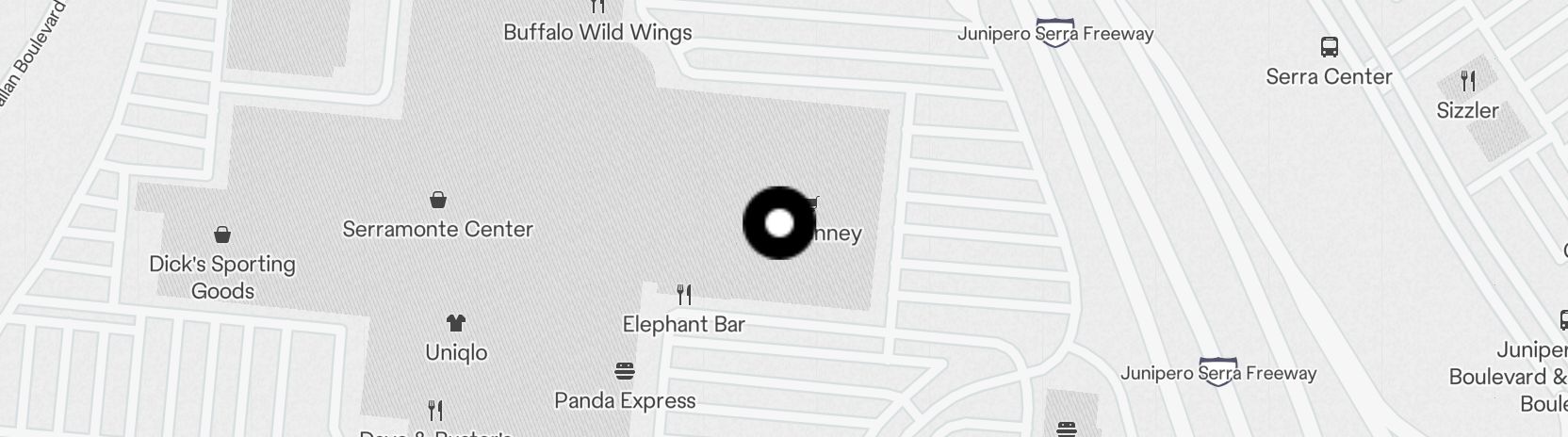Open Panda Express place marker
Screen dimensions: 1568x437
(625, 370)
